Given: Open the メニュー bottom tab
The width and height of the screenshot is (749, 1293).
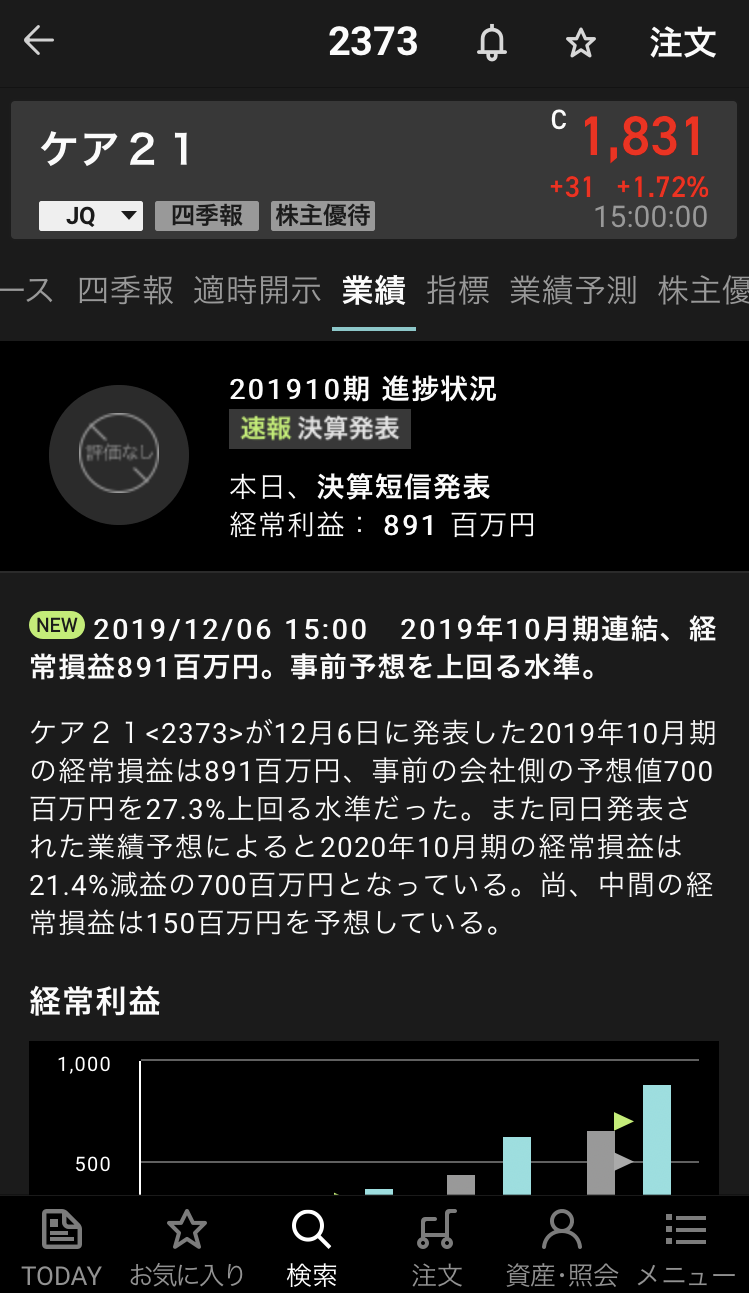Looking at the screenshot, I should coord(686,1245).
